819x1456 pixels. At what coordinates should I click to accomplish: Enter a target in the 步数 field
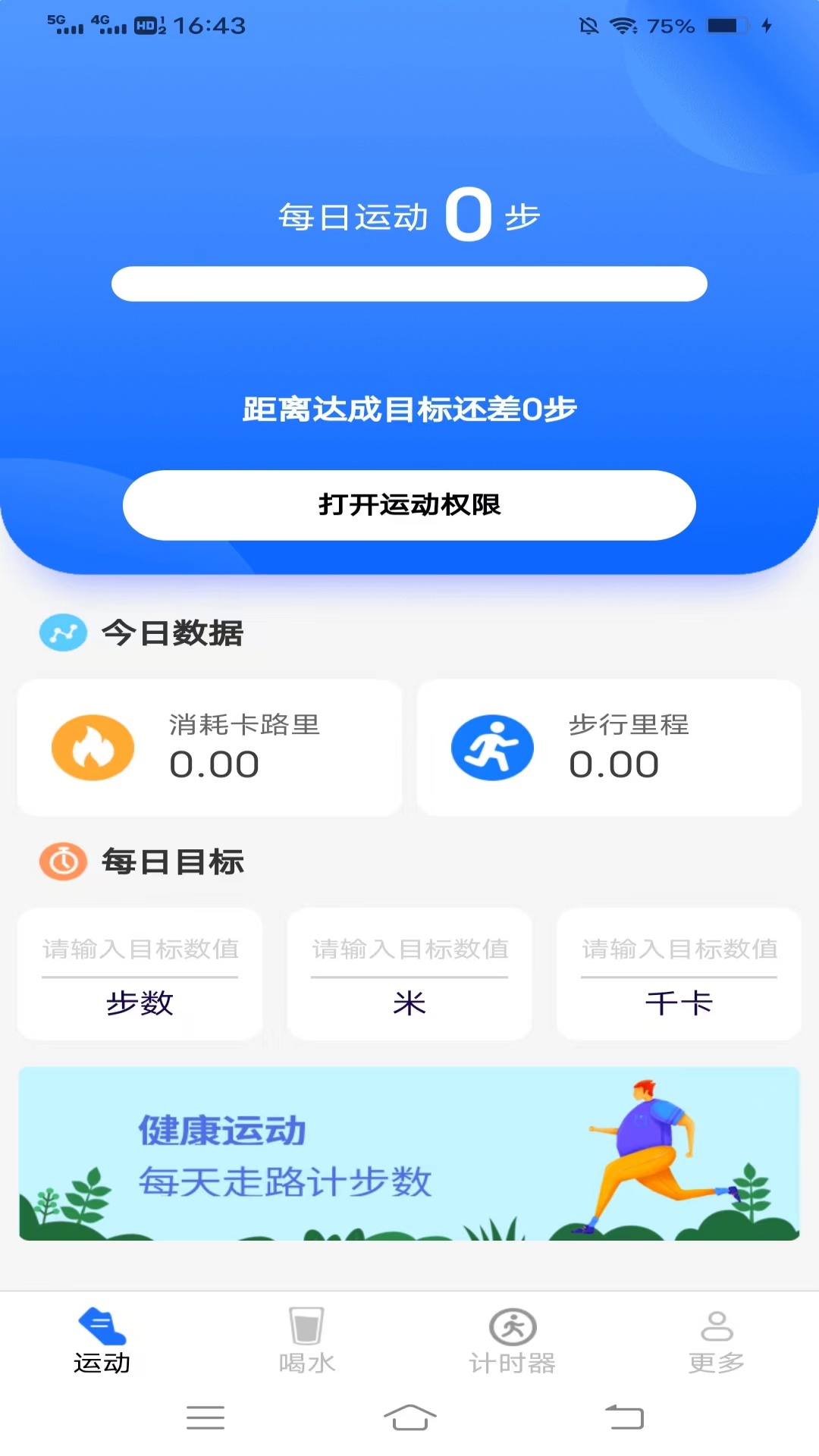click(x=140, y=949)
